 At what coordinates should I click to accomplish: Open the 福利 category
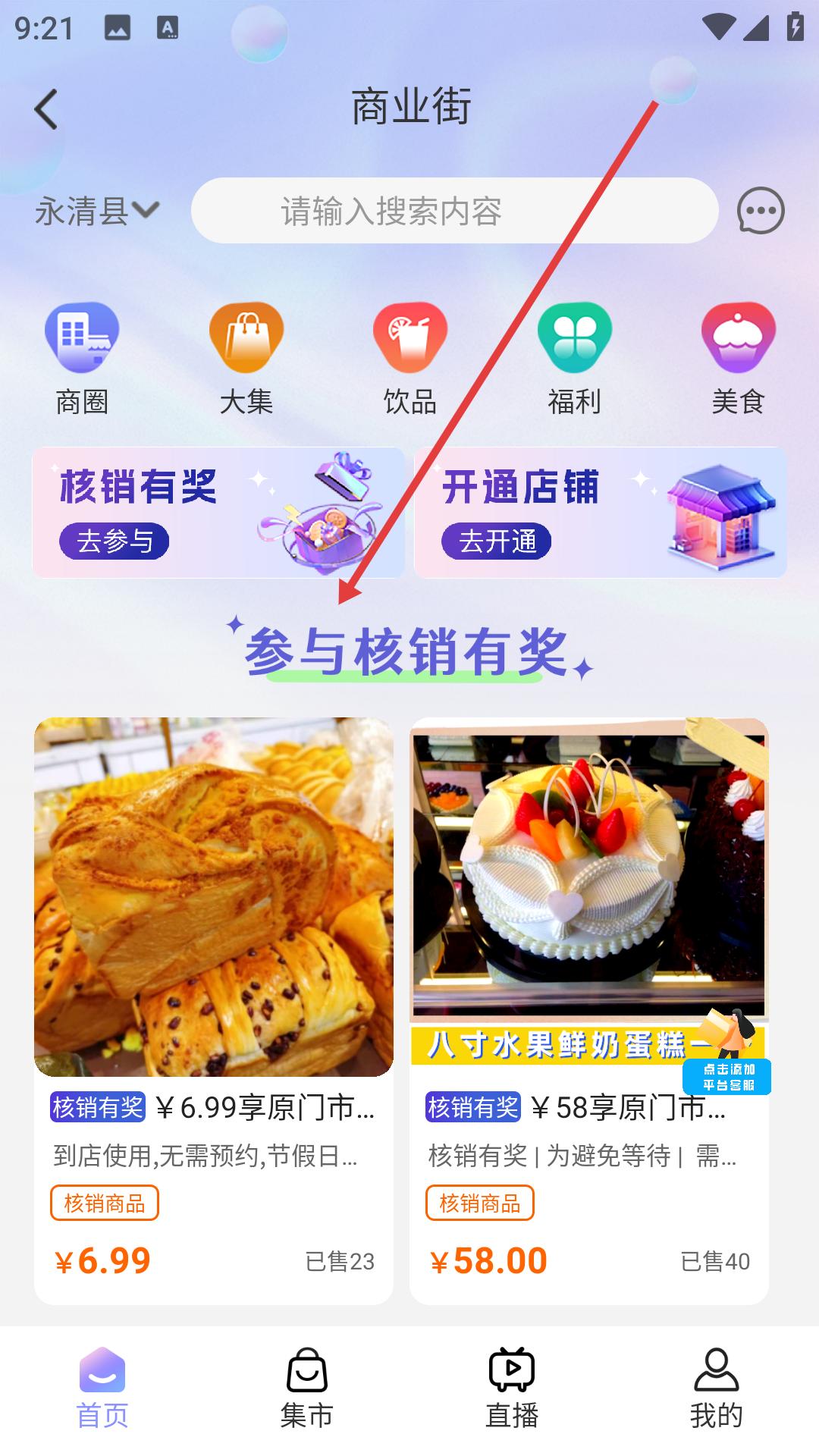click(574, 358)
